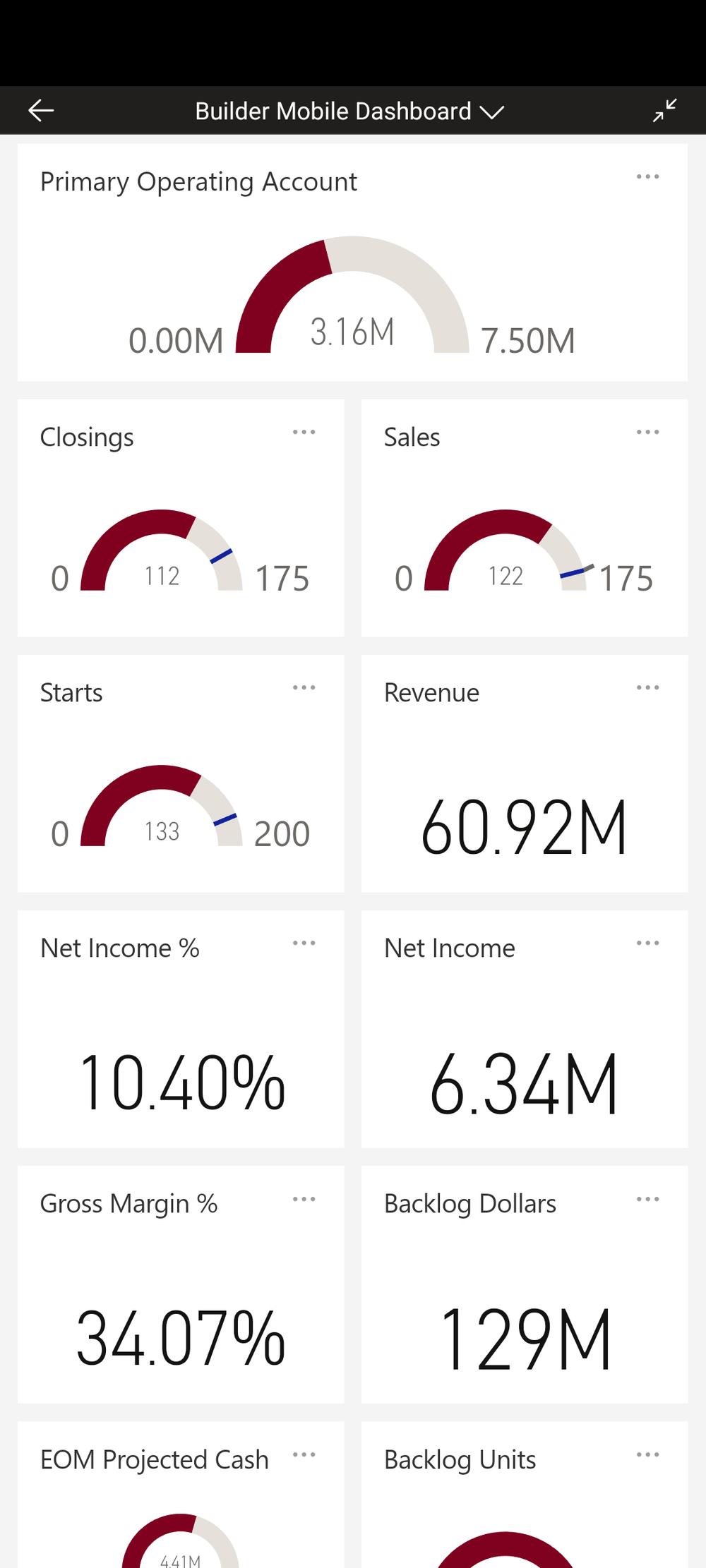
Task: Open the Backlog Units tile menu
Action: click(647, 1454)
